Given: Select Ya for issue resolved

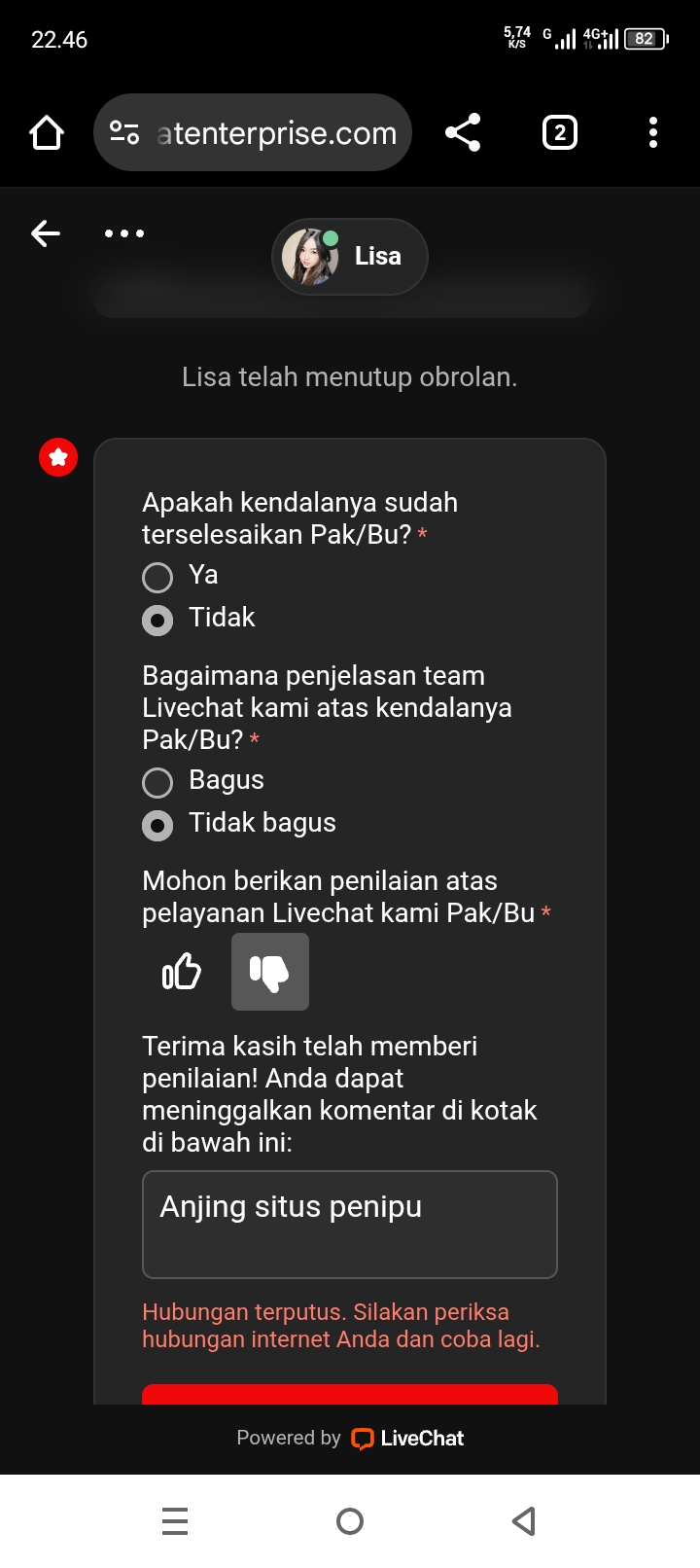Looking at the screenshot, I should (x=157, y=577).
